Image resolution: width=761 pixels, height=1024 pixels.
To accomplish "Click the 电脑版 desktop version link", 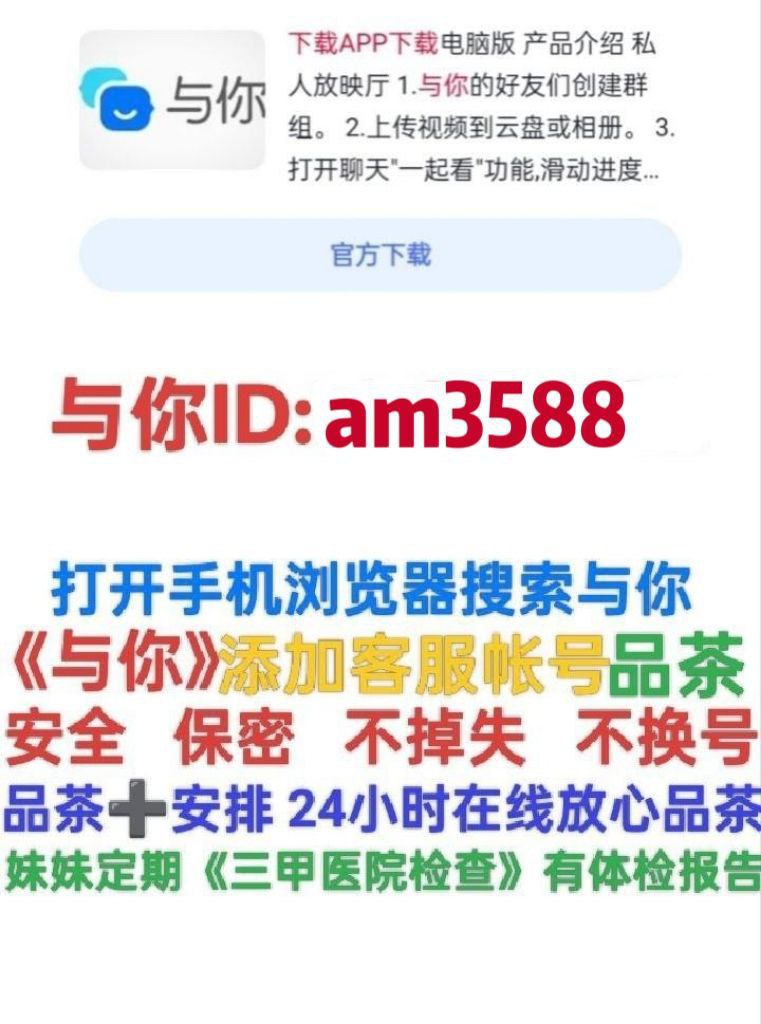I will (x=474, y=42).
